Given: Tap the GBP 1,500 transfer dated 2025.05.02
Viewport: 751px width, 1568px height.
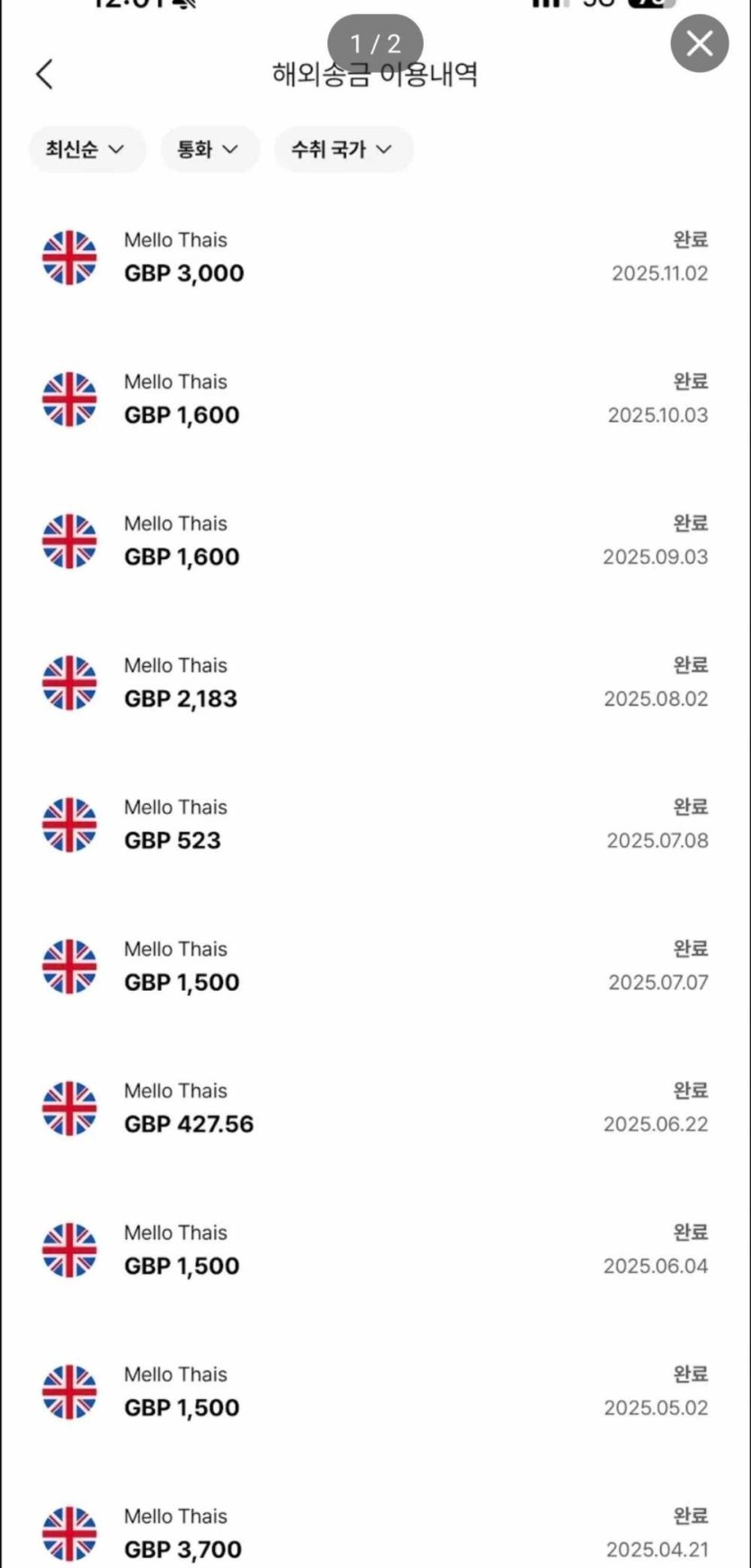Looking at the screenshot, I should (374, 1392).
